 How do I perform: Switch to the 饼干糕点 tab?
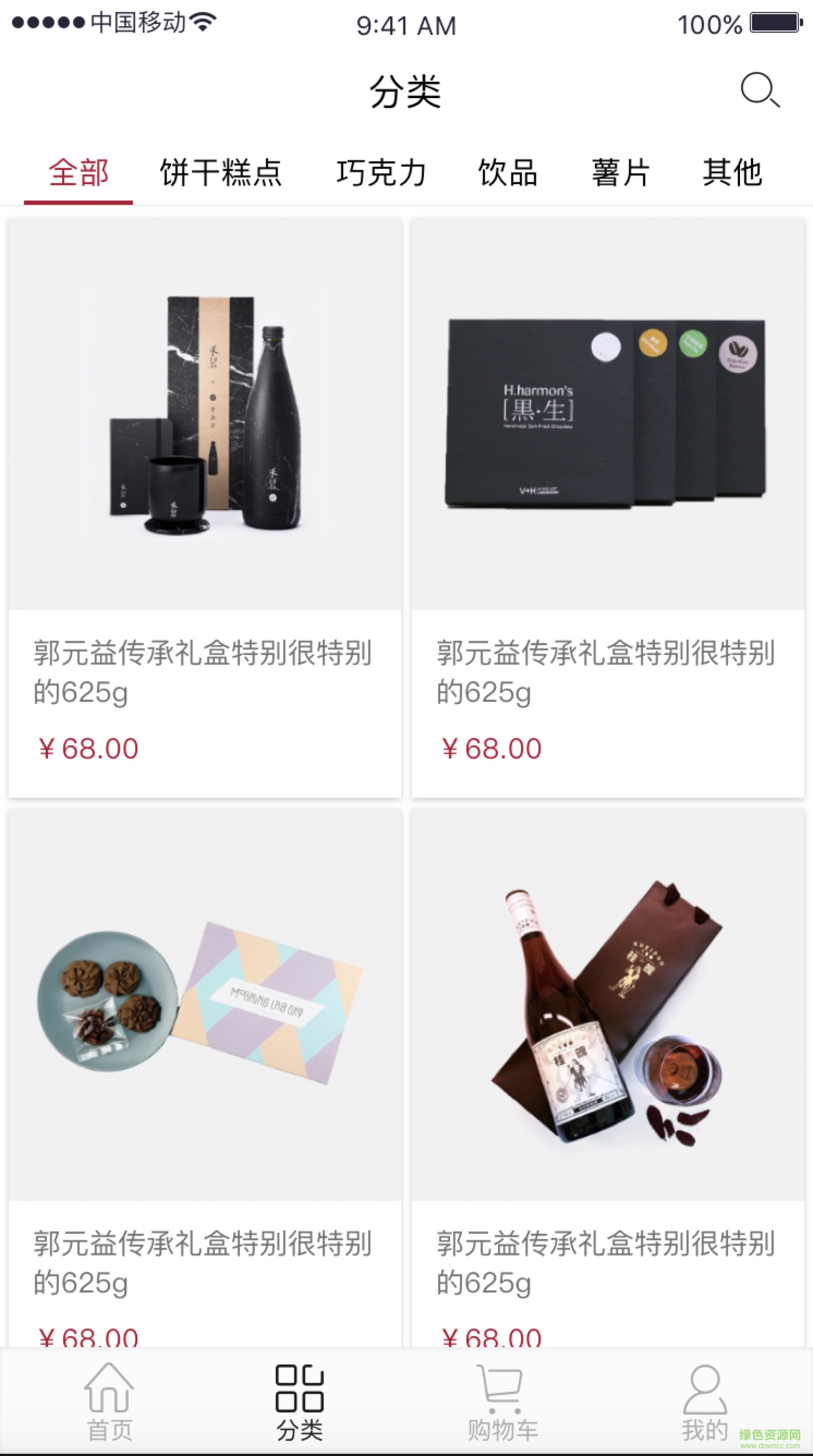221,172
